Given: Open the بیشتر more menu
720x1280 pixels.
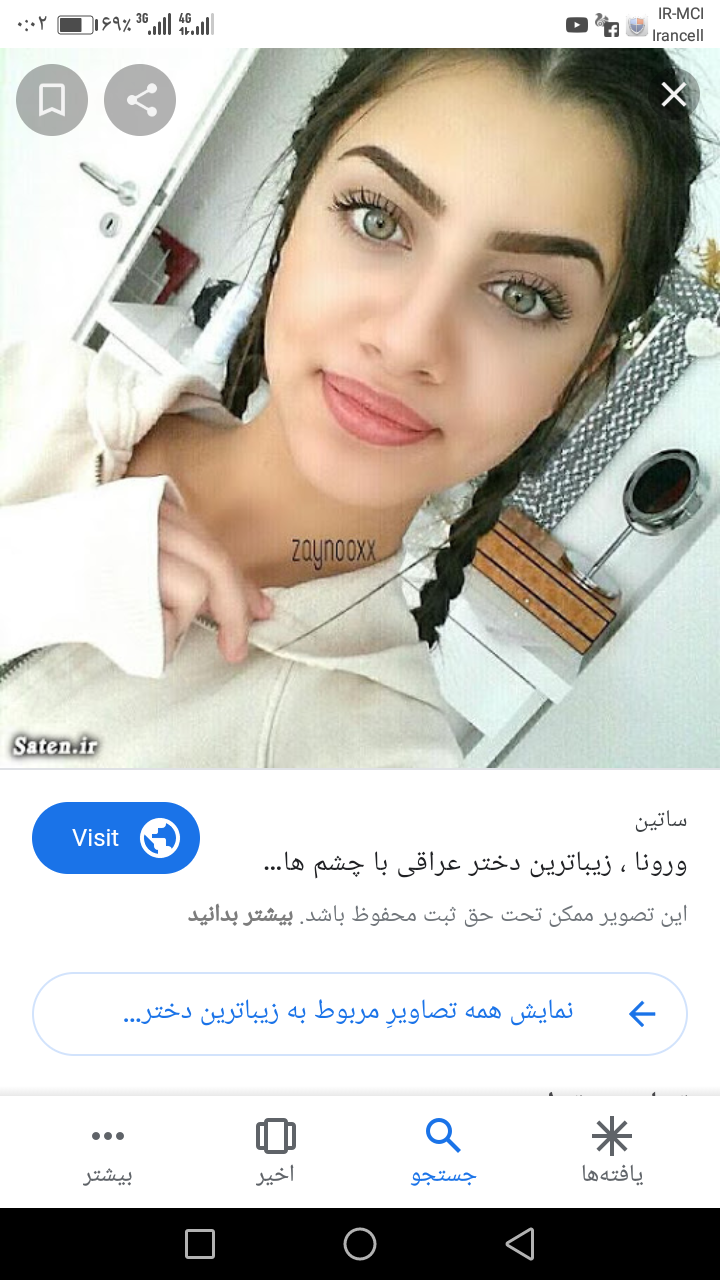Looking at the screenshot, I should [x=108, y=1152].
